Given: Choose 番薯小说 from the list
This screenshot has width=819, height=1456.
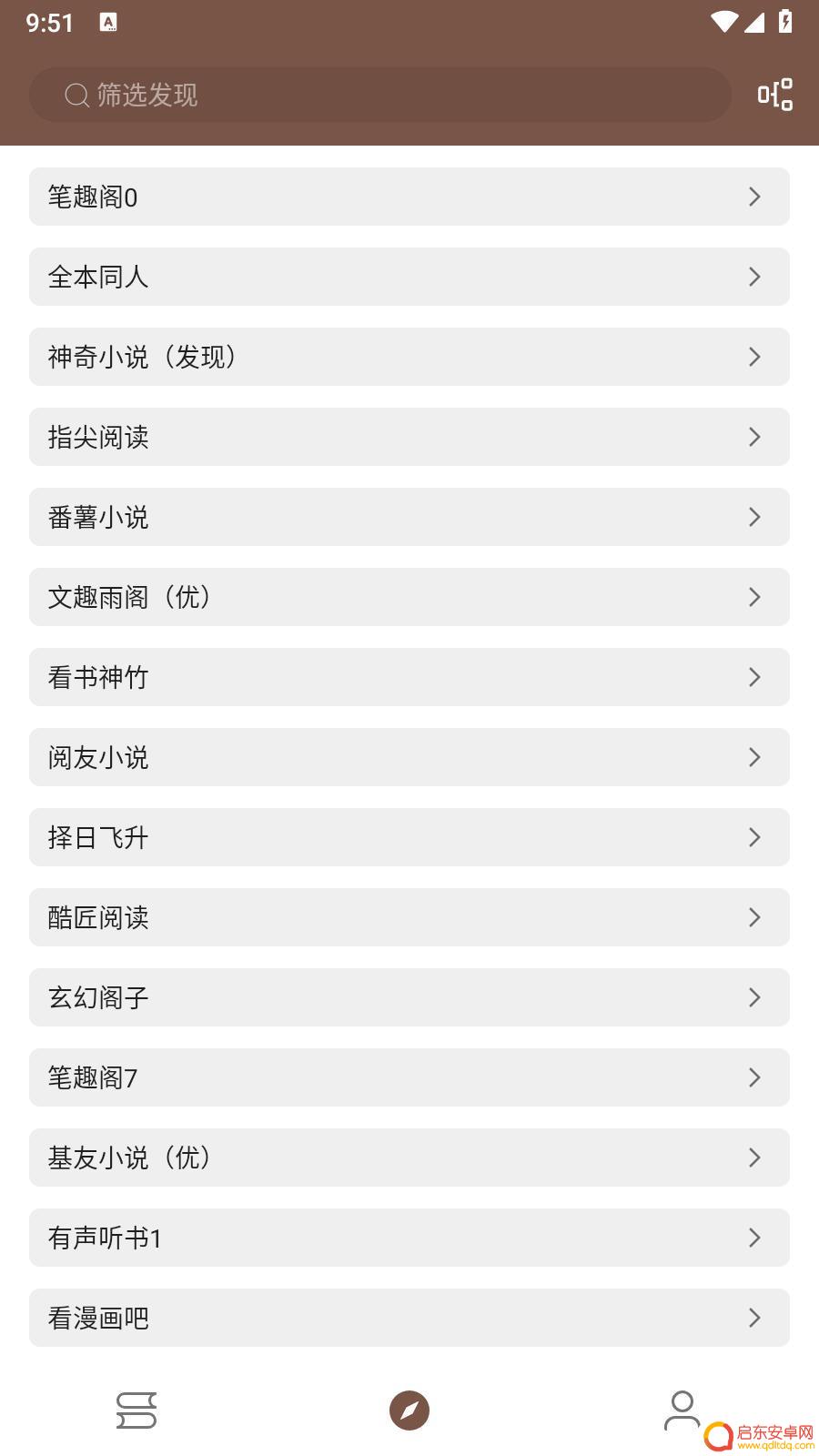Looking at the screenshot, I should [x=409, y=517].
